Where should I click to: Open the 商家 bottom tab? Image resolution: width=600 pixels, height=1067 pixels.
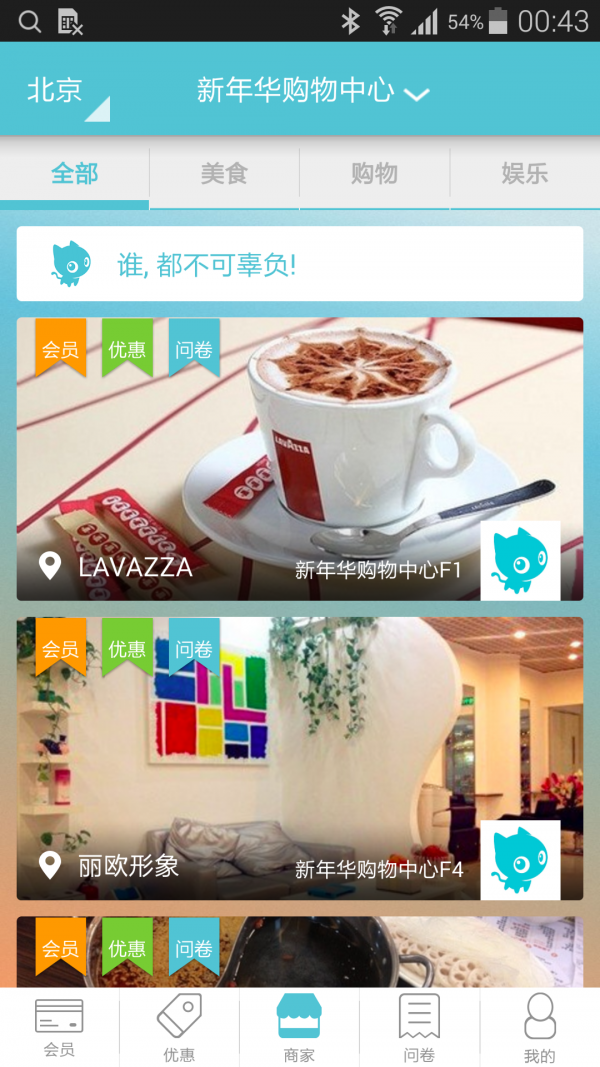pos(299,1027)
